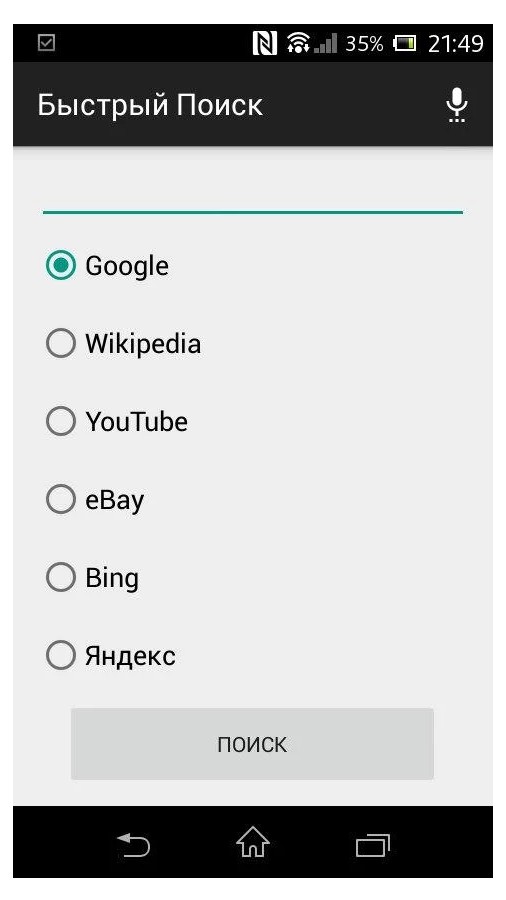Select the Google radio button
Viewport: 506px width, 900px height.
(x=107, y=265)
